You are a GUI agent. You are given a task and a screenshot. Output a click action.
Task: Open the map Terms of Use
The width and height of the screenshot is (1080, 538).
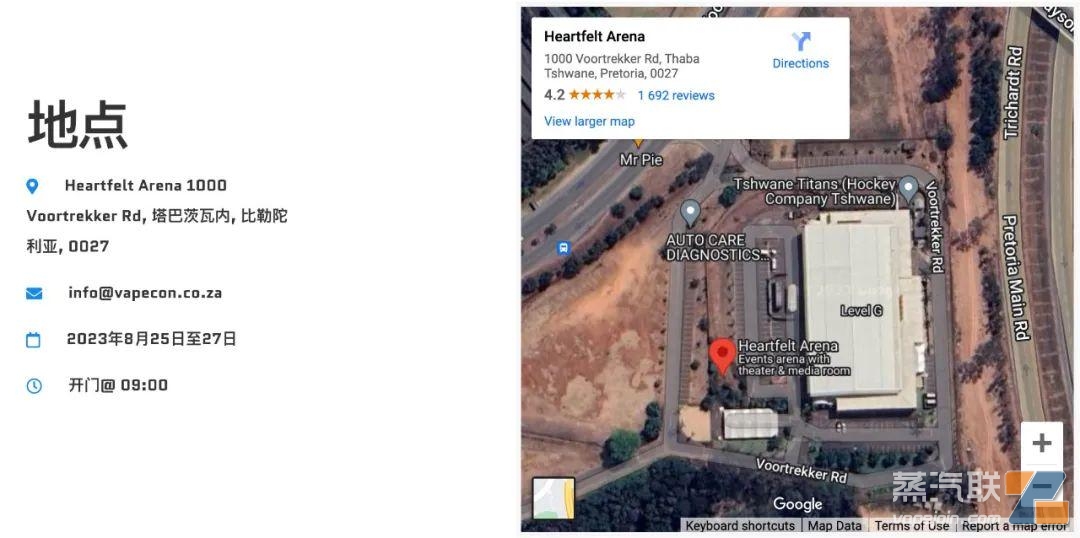coord(911,526)
